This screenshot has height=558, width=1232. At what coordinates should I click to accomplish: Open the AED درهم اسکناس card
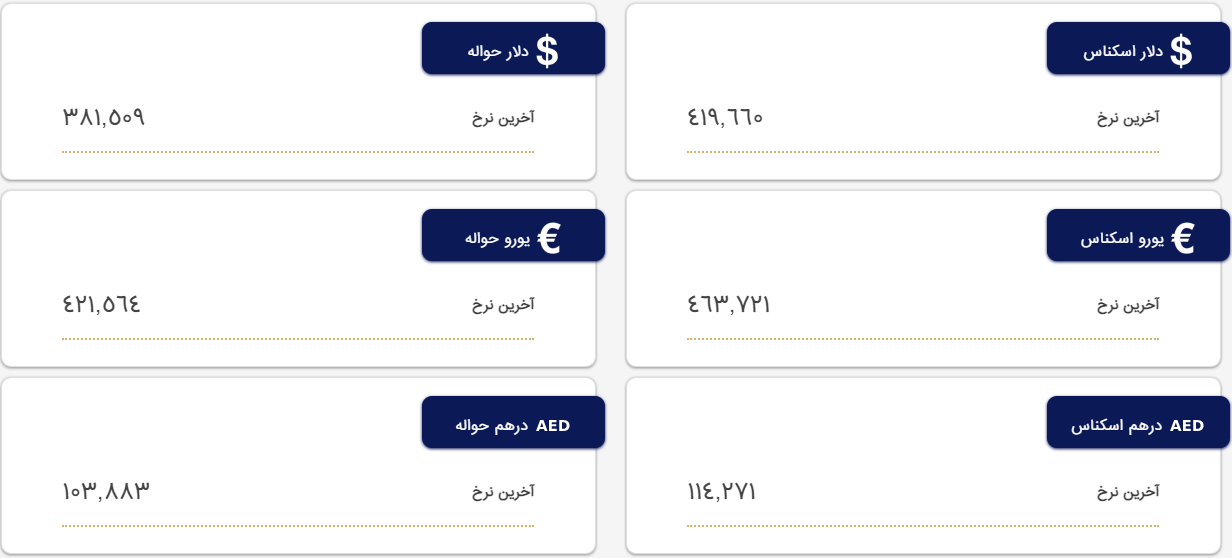pos(1137,423)
